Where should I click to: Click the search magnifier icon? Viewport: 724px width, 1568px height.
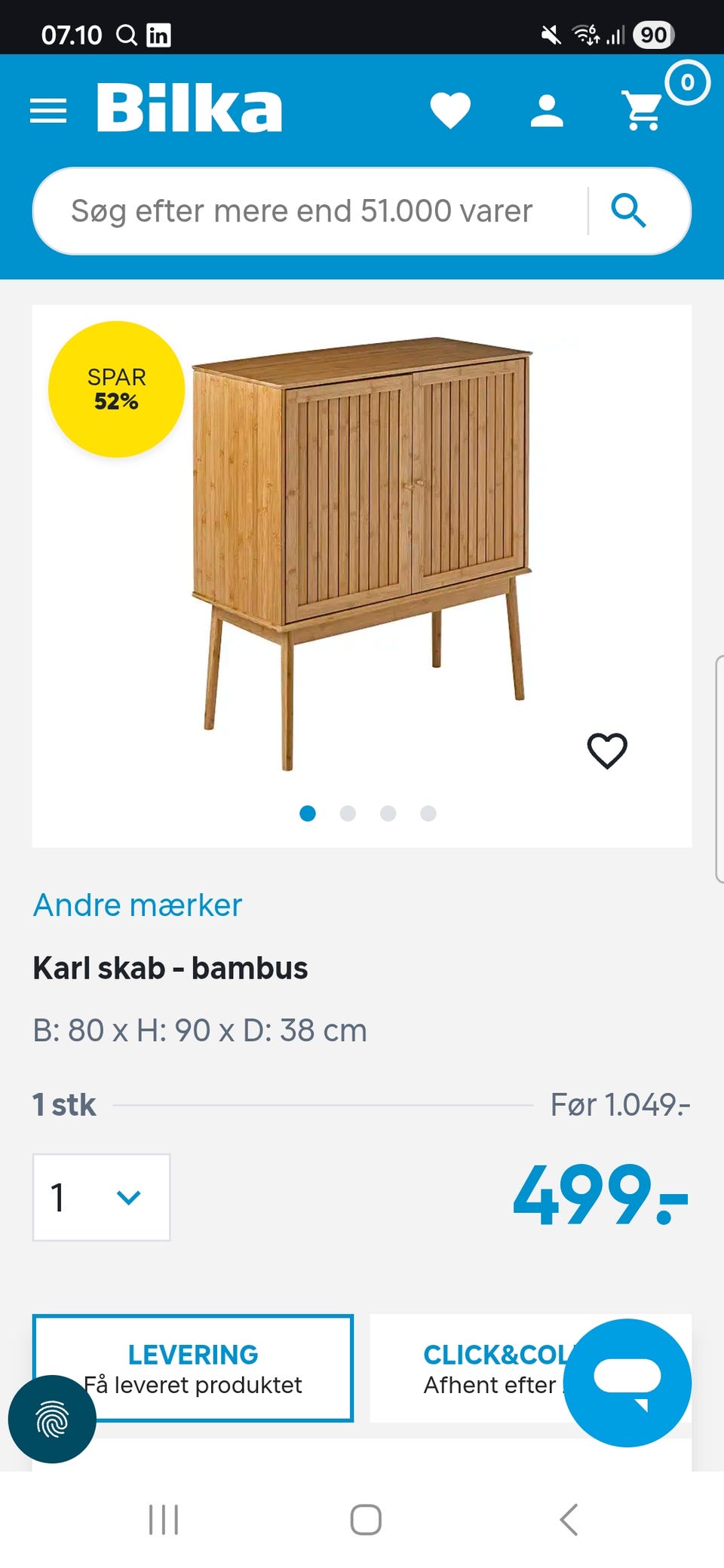pos(630,211)
